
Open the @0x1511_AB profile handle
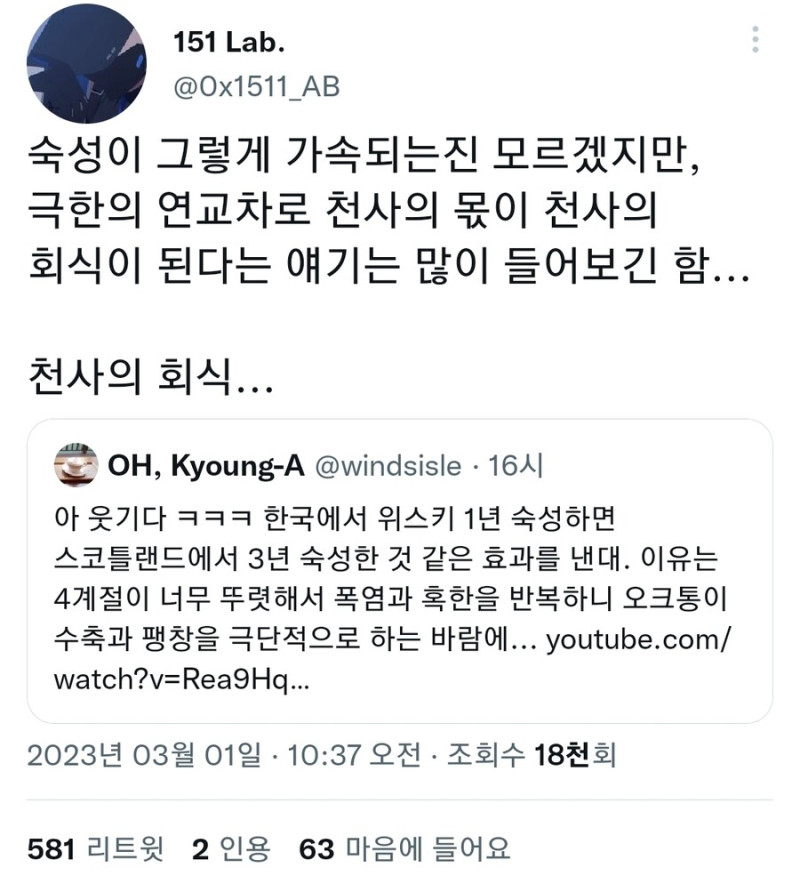coord(256,87)
